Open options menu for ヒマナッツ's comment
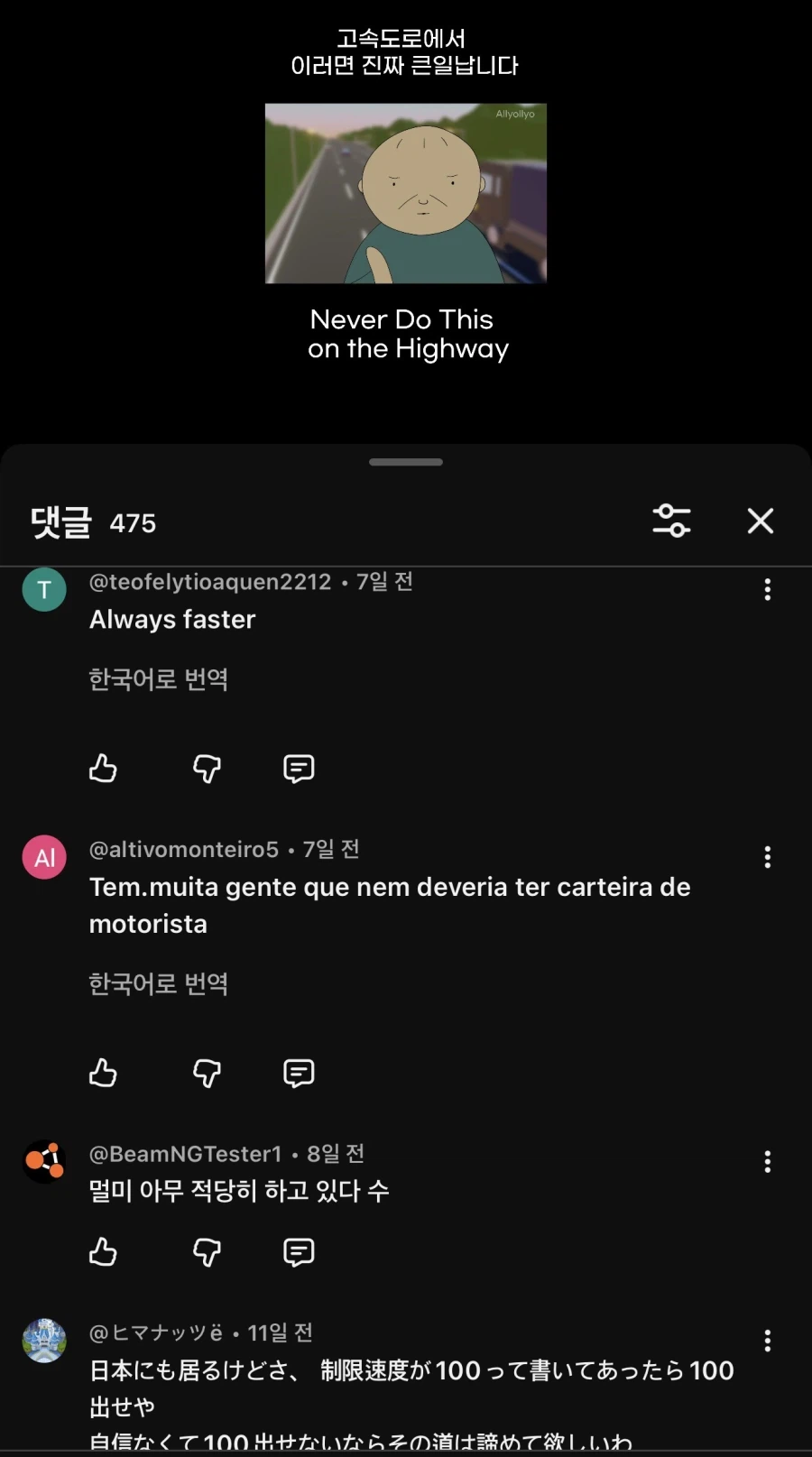This screenshot has width=812, height=1457. [x=767, y=1340]
